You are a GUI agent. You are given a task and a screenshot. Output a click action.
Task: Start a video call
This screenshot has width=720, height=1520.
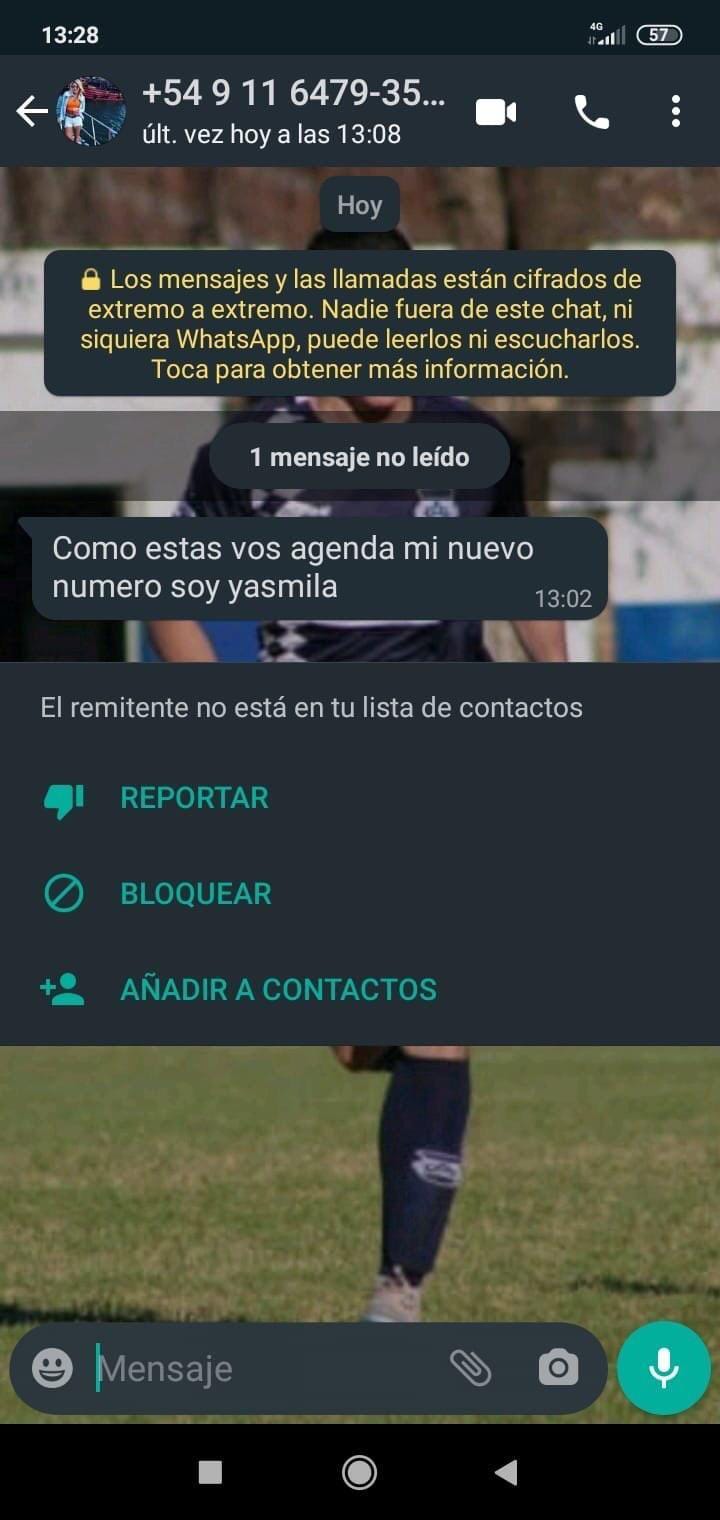[495, 111]
